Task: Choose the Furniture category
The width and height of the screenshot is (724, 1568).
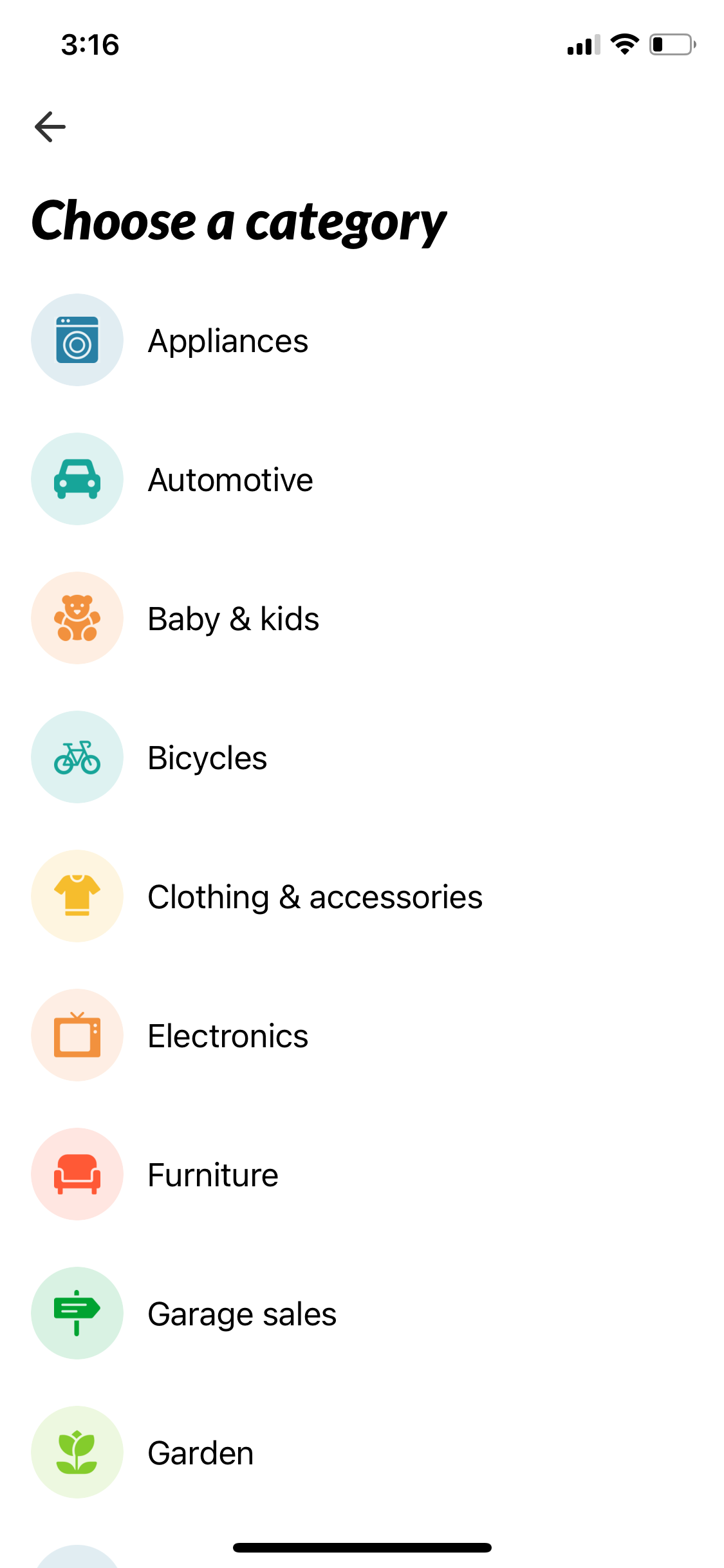Action: (x=212, y=1173)
